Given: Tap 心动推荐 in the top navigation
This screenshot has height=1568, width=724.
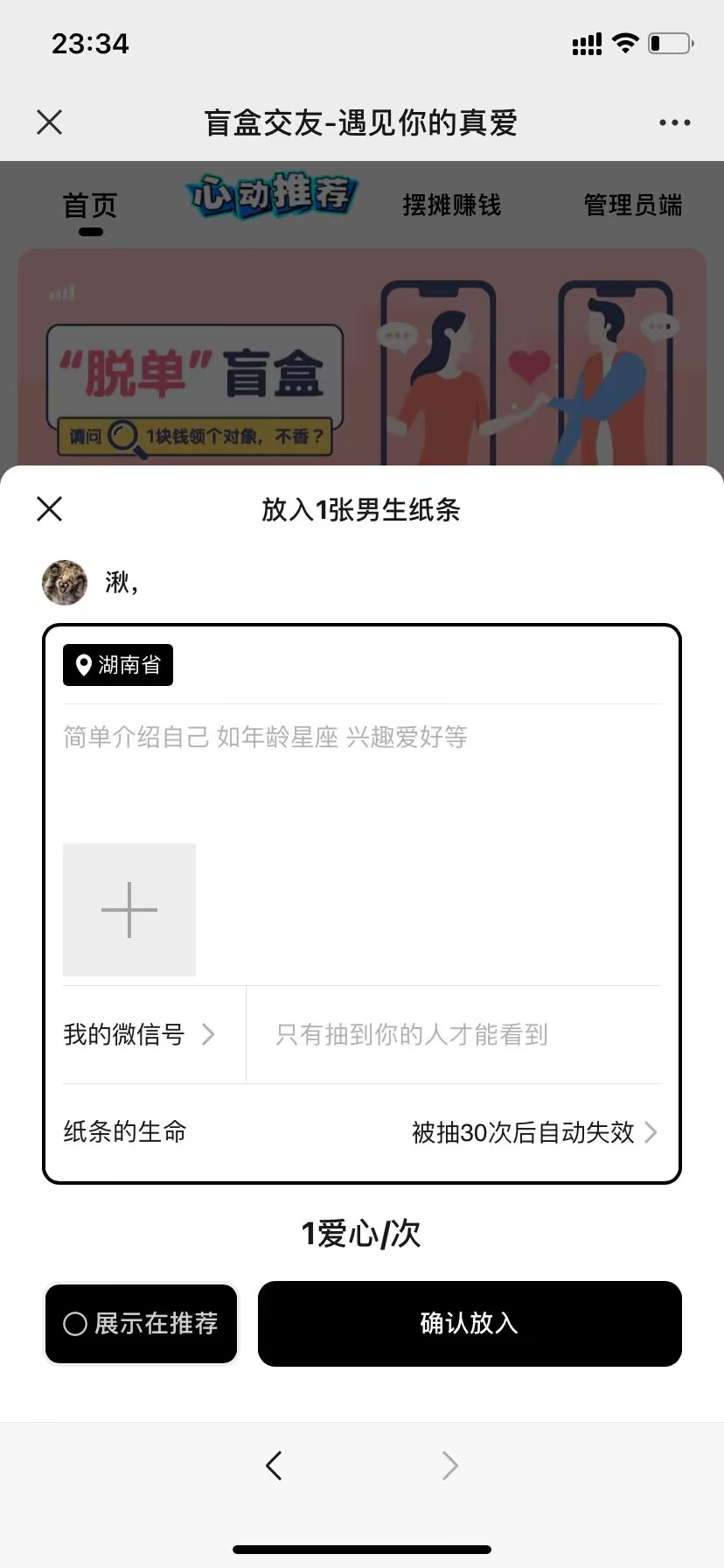Looking at the screenshot, I should (272, 197).
